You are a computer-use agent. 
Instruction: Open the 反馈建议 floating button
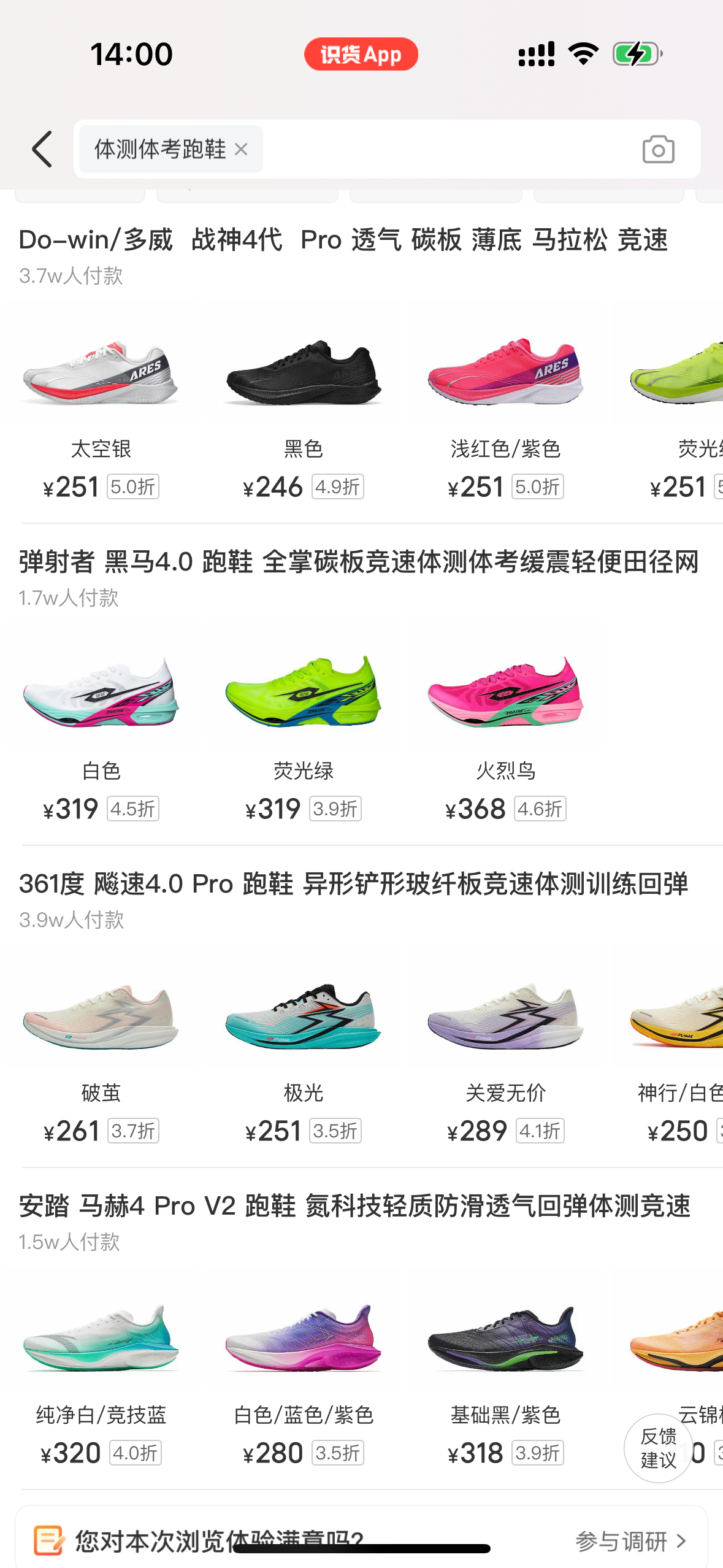point(658,1448)
